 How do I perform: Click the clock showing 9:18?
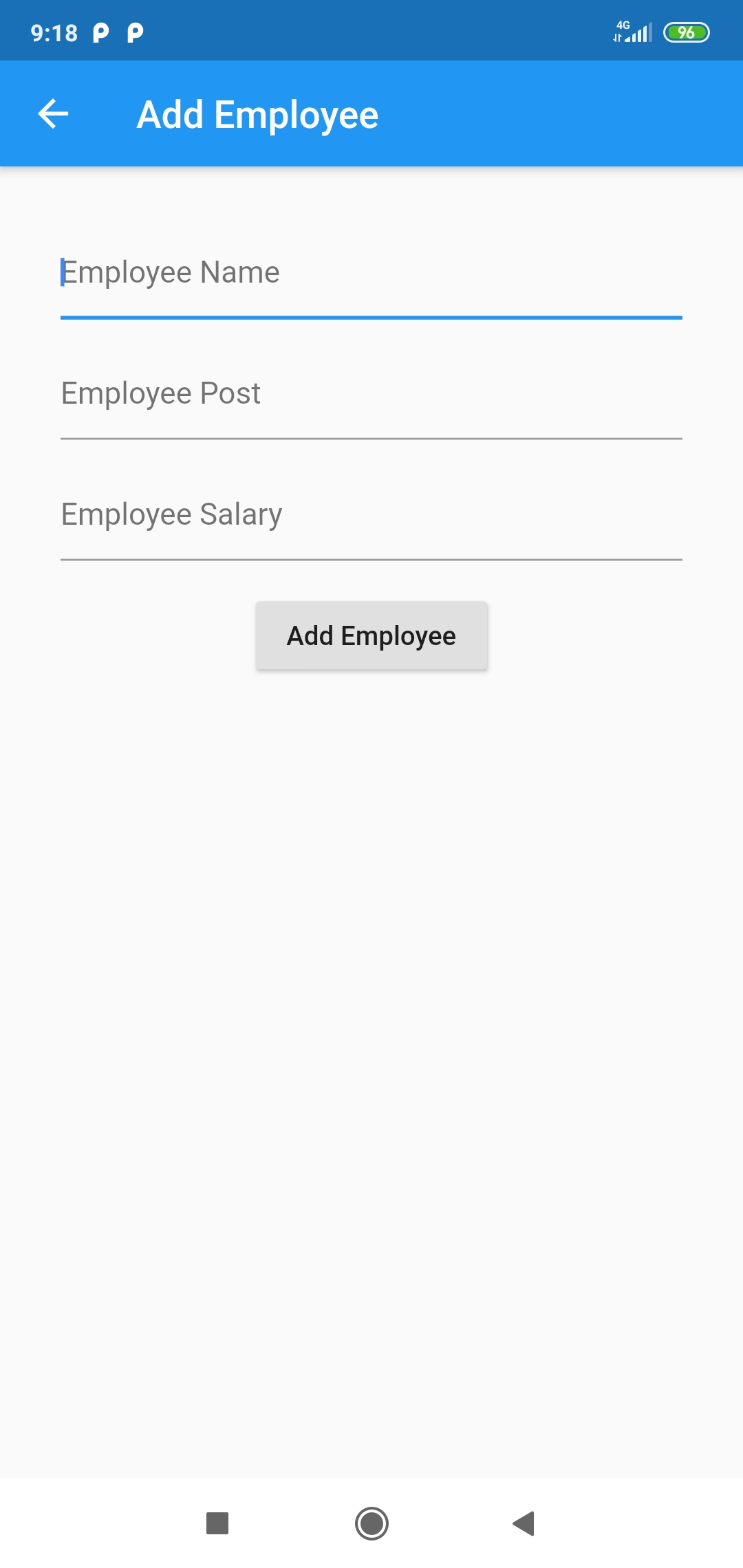[x=54, y=31]
